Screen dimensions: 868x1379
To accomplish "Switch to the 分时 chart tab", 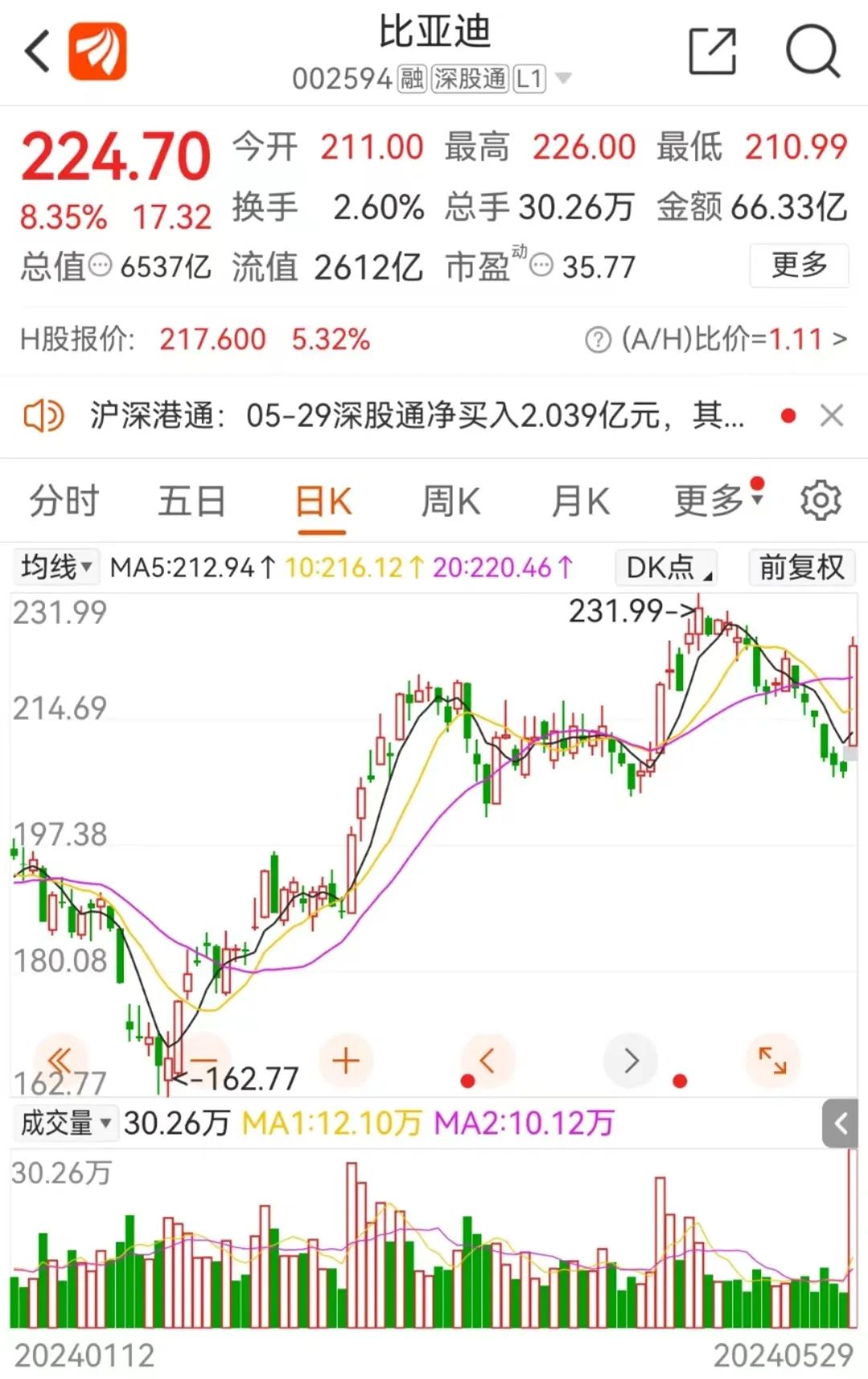I will point(63,502).
